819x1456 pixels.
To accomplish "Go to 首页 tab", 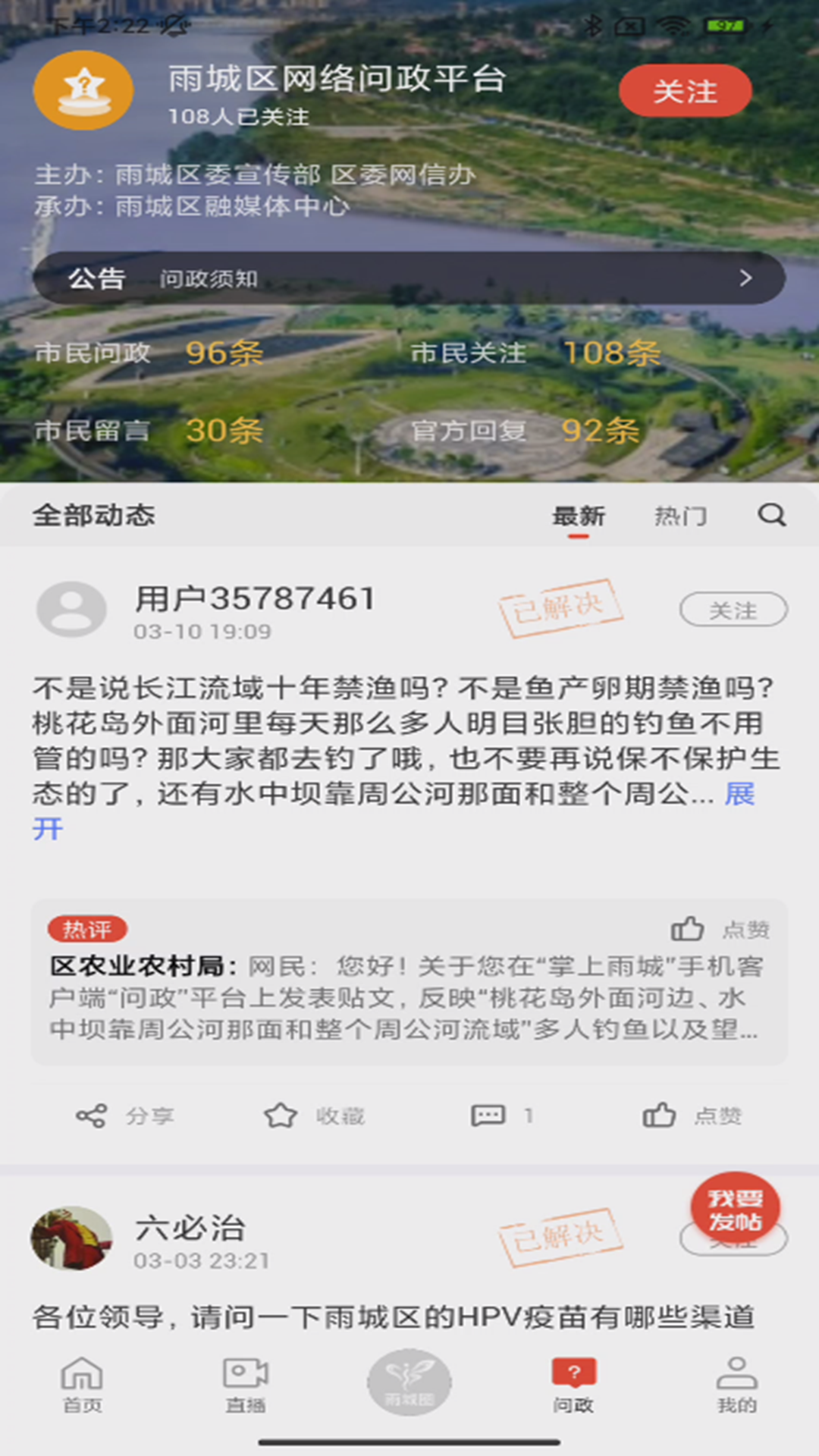I will click(82, 1385).
